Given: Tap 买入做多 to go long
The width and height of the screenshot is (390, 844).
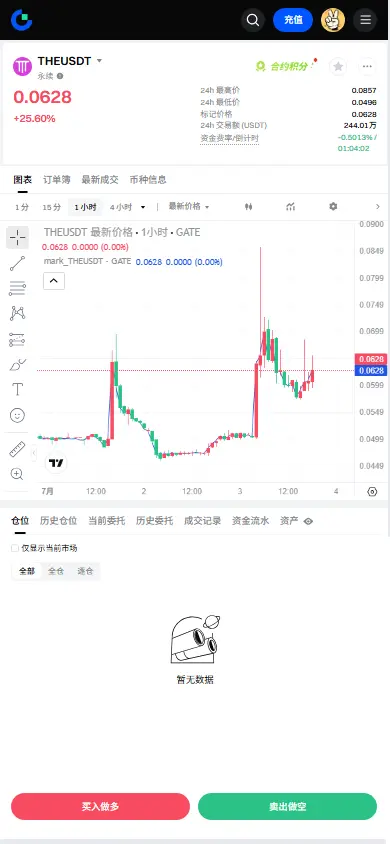Looking at the screenshot, I should [x=101, y=806].
